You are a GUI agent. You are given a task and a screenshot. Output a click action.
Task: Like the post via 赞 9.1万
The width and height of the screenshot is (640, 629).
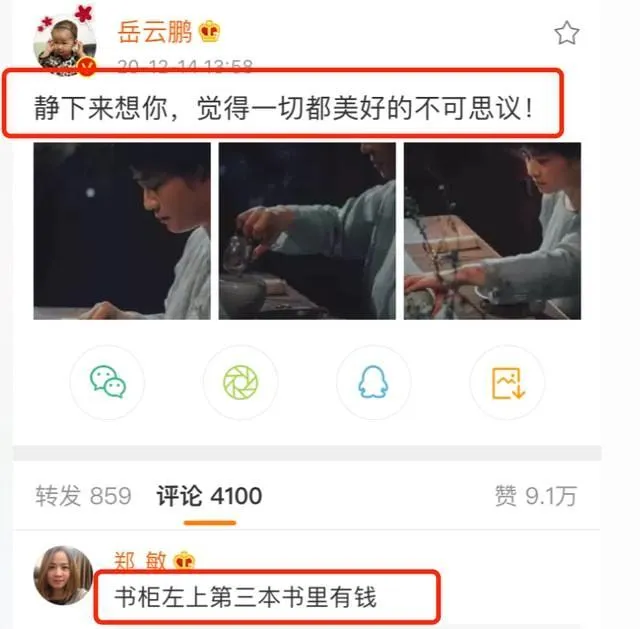pos(536,496)
